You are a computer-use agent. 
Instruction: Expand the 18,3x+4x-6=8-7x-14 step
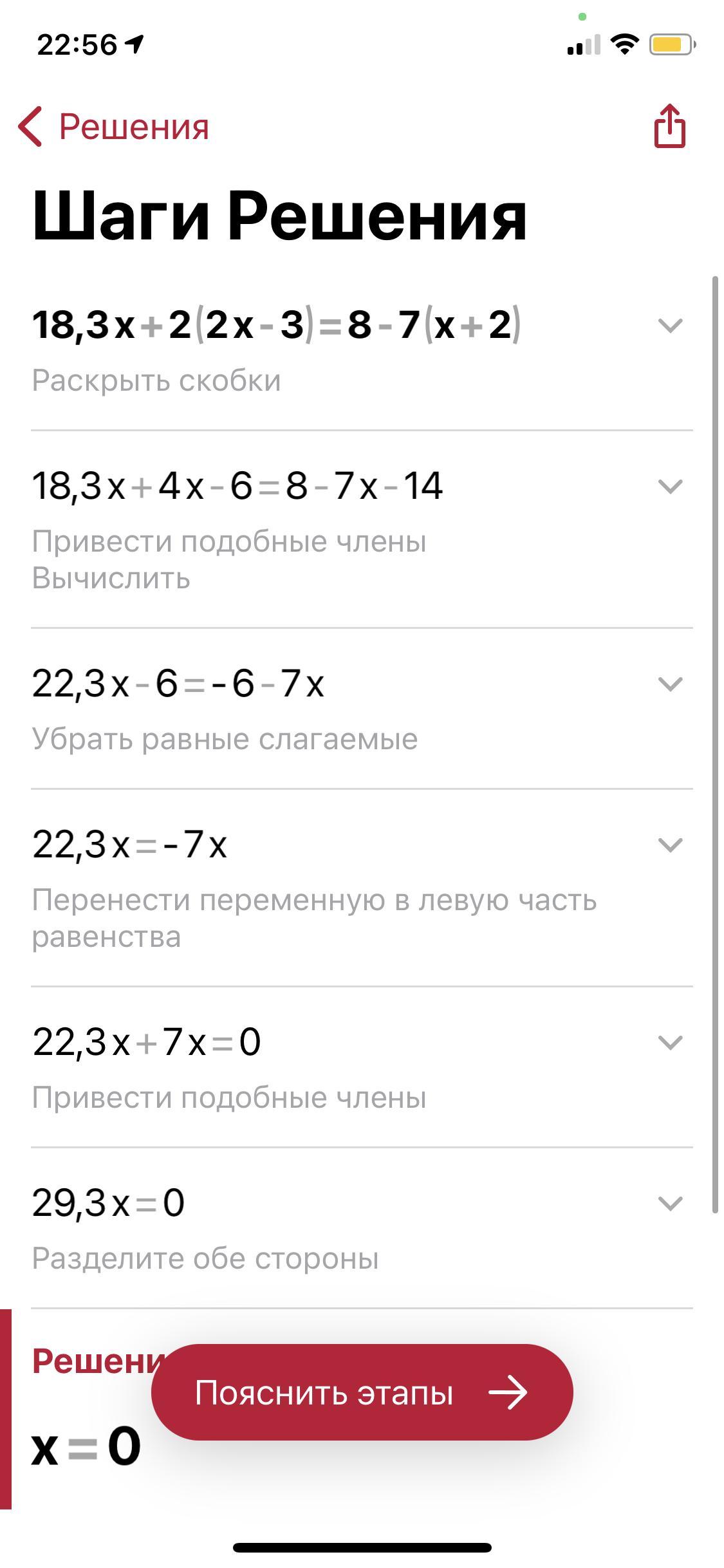coord(670,486)
